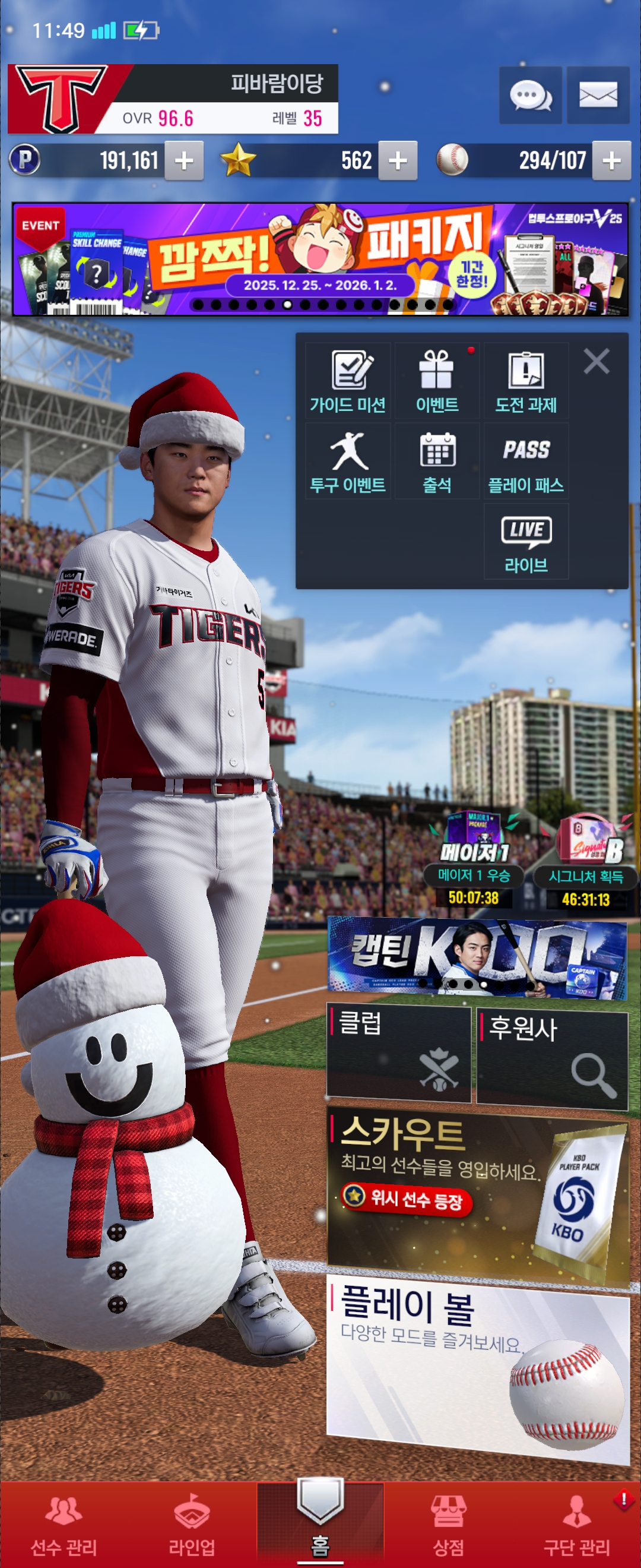The height and width of the screenshot is (1568, 641).
Task: Open the mailbox envelope icon
Action: [x=597, y=96]
